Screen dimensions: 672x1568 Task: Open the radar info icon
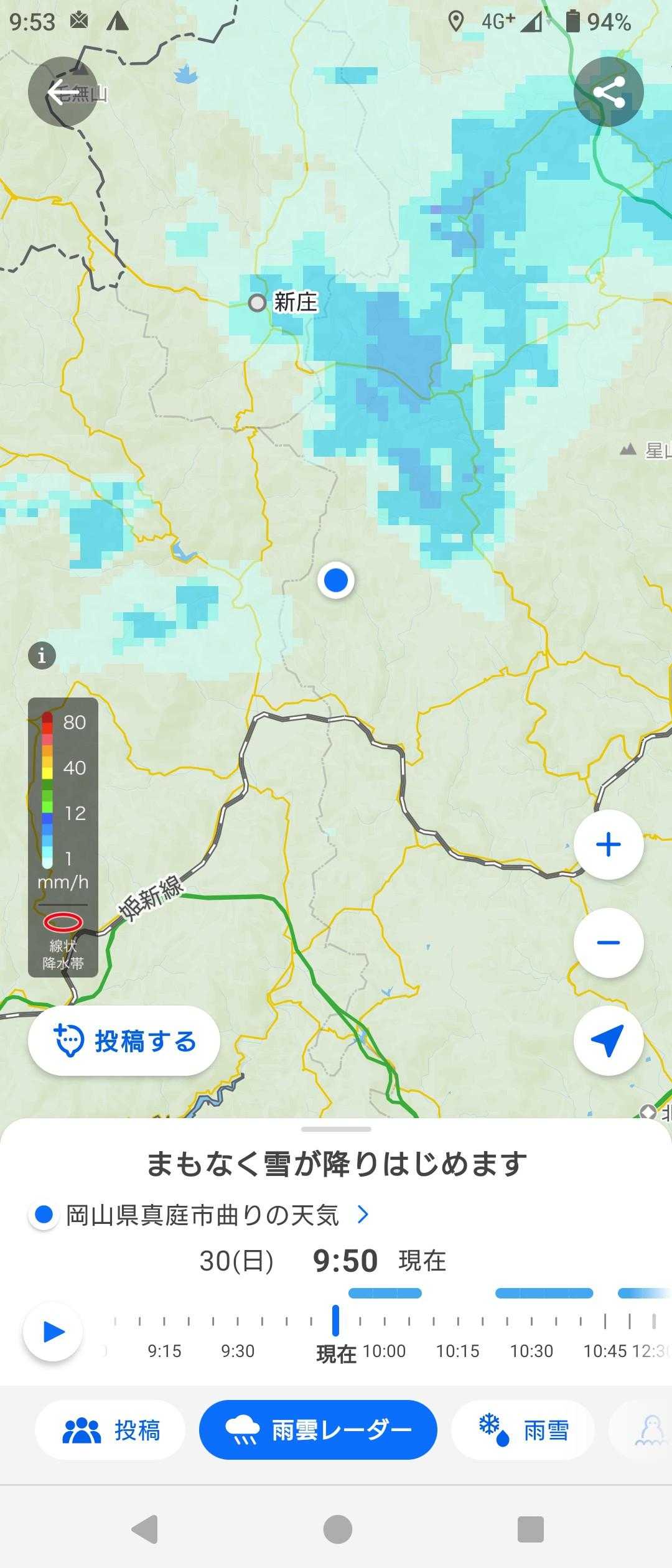click(42, 656)
